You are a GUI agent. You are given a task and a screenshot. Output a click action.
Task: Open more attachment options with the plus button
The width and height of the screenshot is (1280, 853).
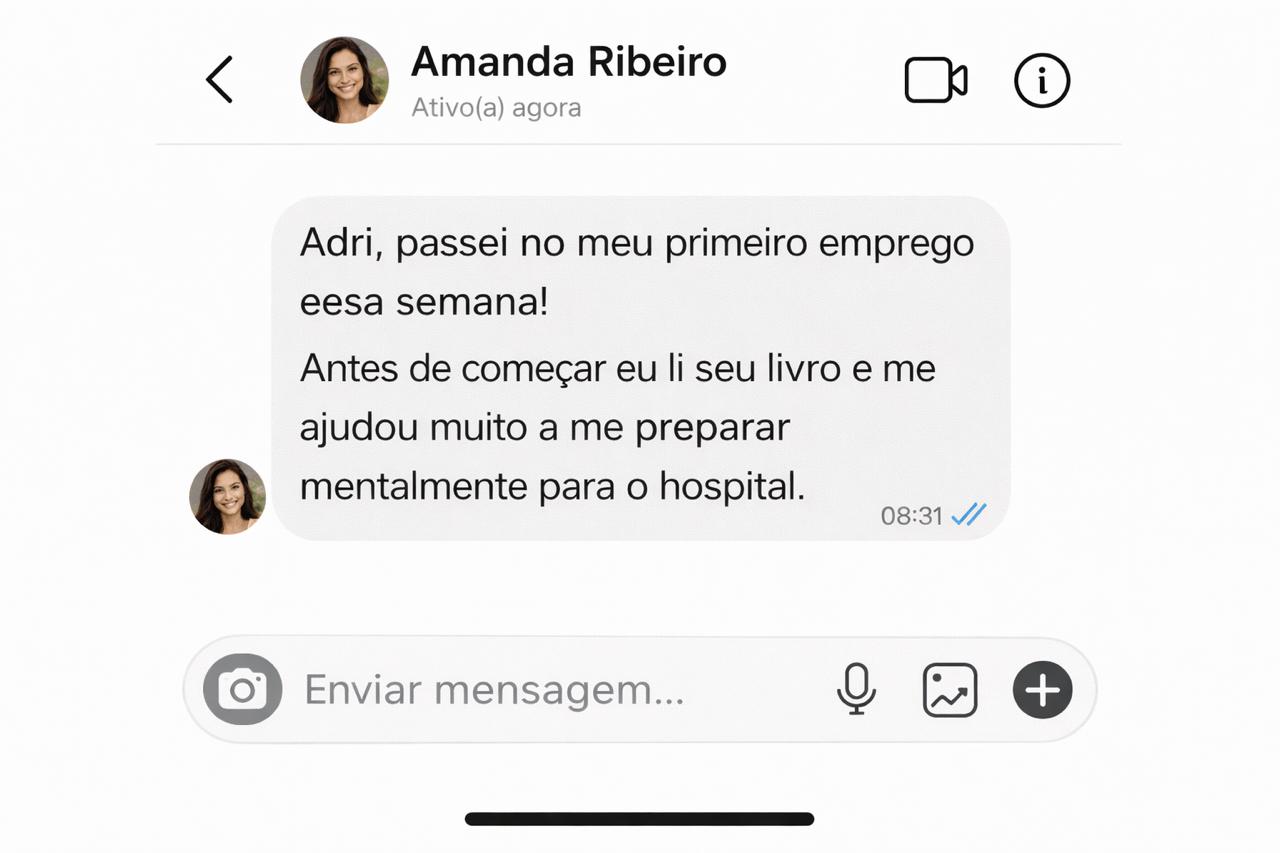(1042, 690)
